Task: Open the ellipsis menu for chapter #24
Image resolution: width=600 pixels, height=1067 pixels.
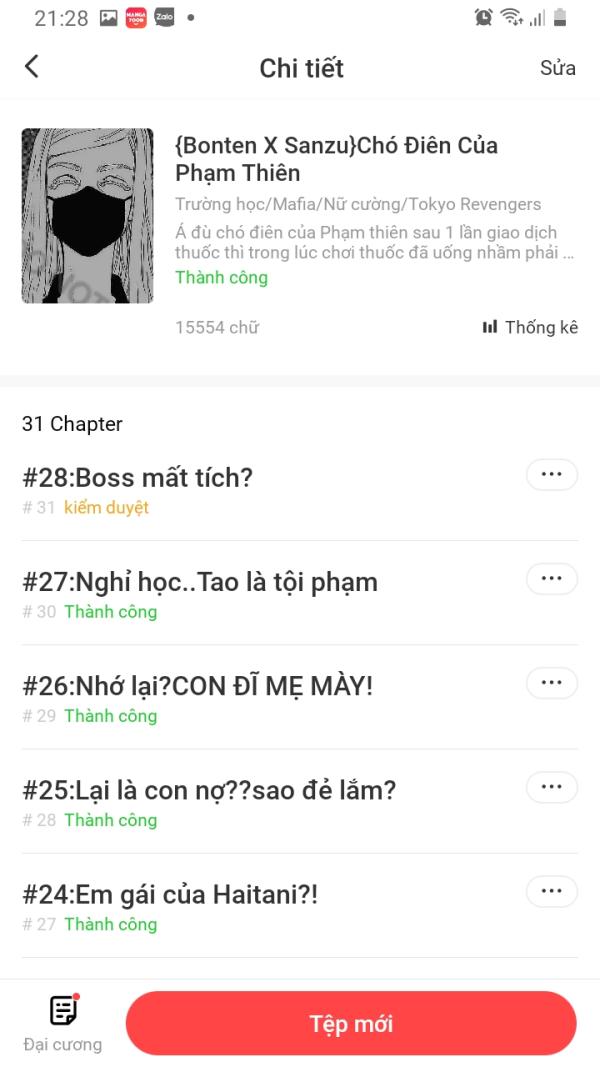Action: [551, 890]
